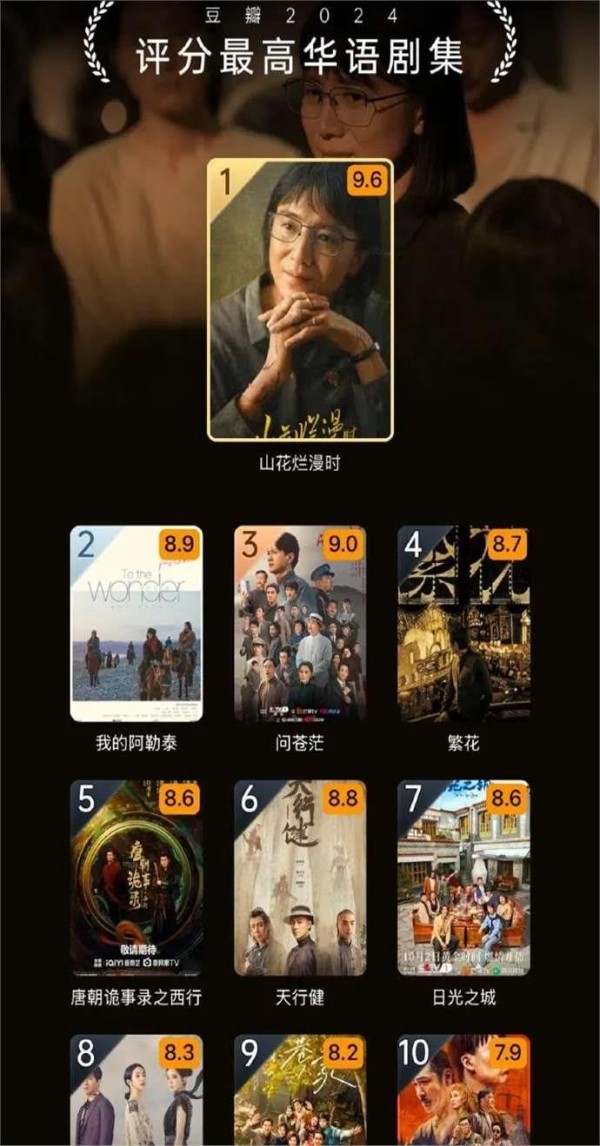
Task: Open the 我的阿勒泰 poster card
Action: [137, 623]
